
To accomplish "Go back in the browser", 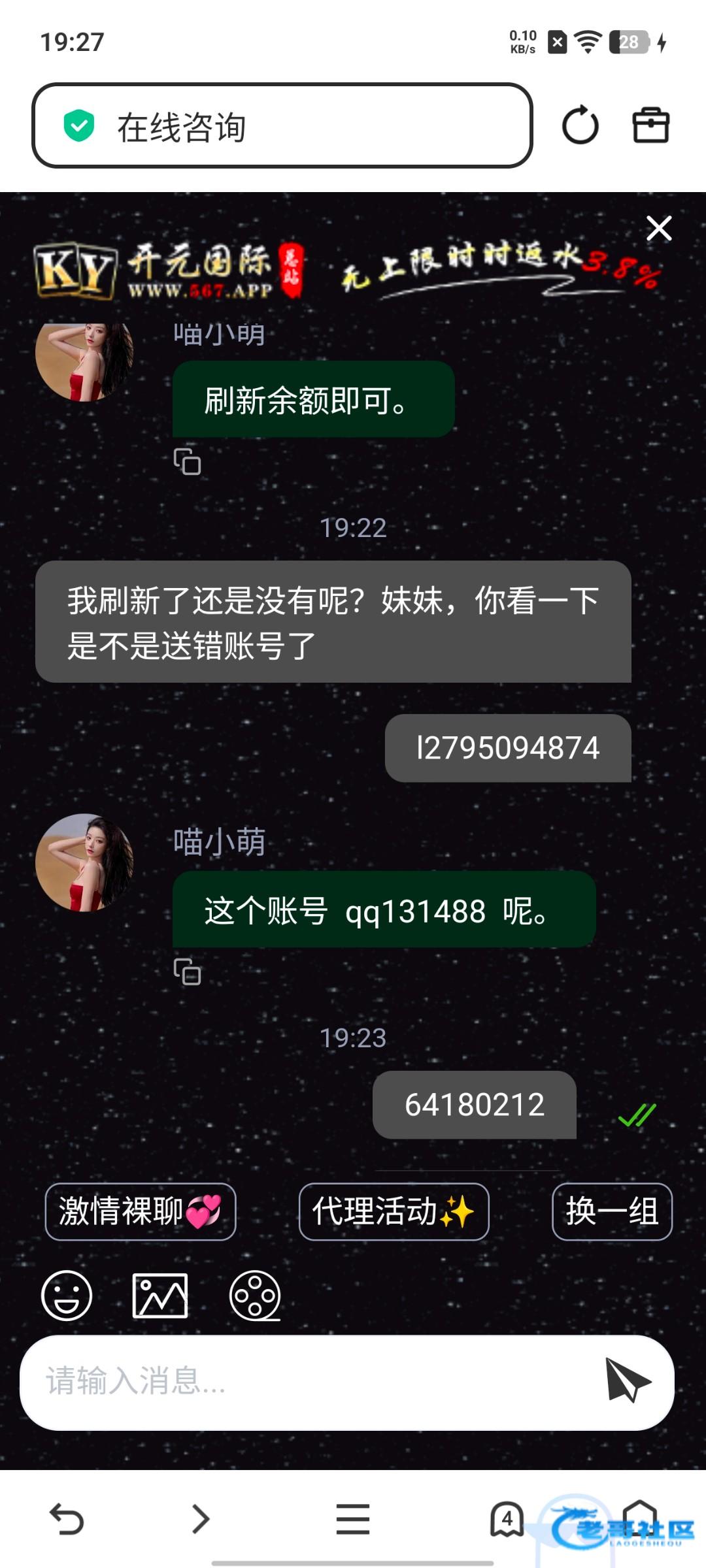I will pos(67,1518).
